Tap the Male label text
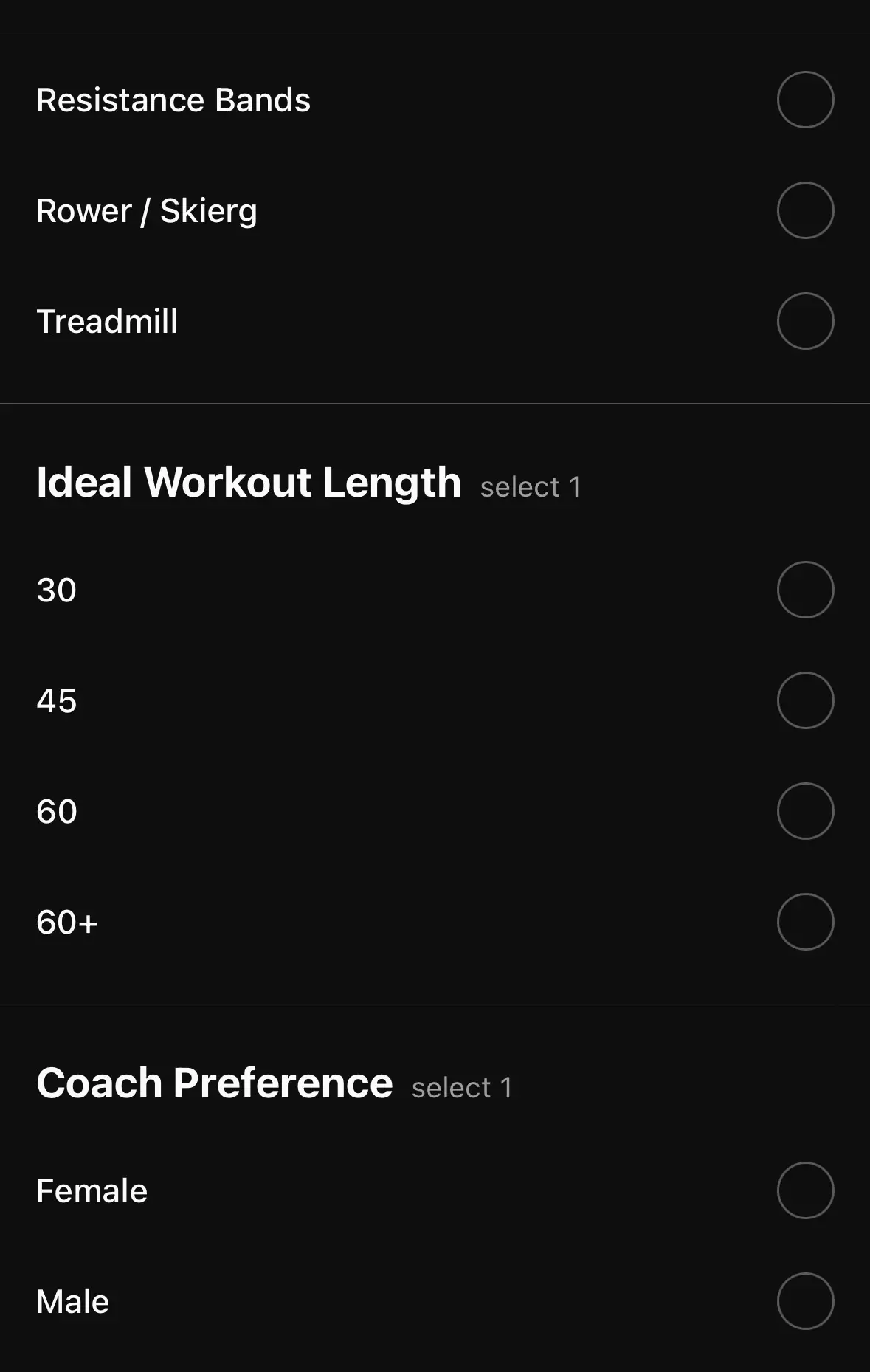Image resolution: width=870 pixels, height=1372 pixels. [x=72, y=1300]
